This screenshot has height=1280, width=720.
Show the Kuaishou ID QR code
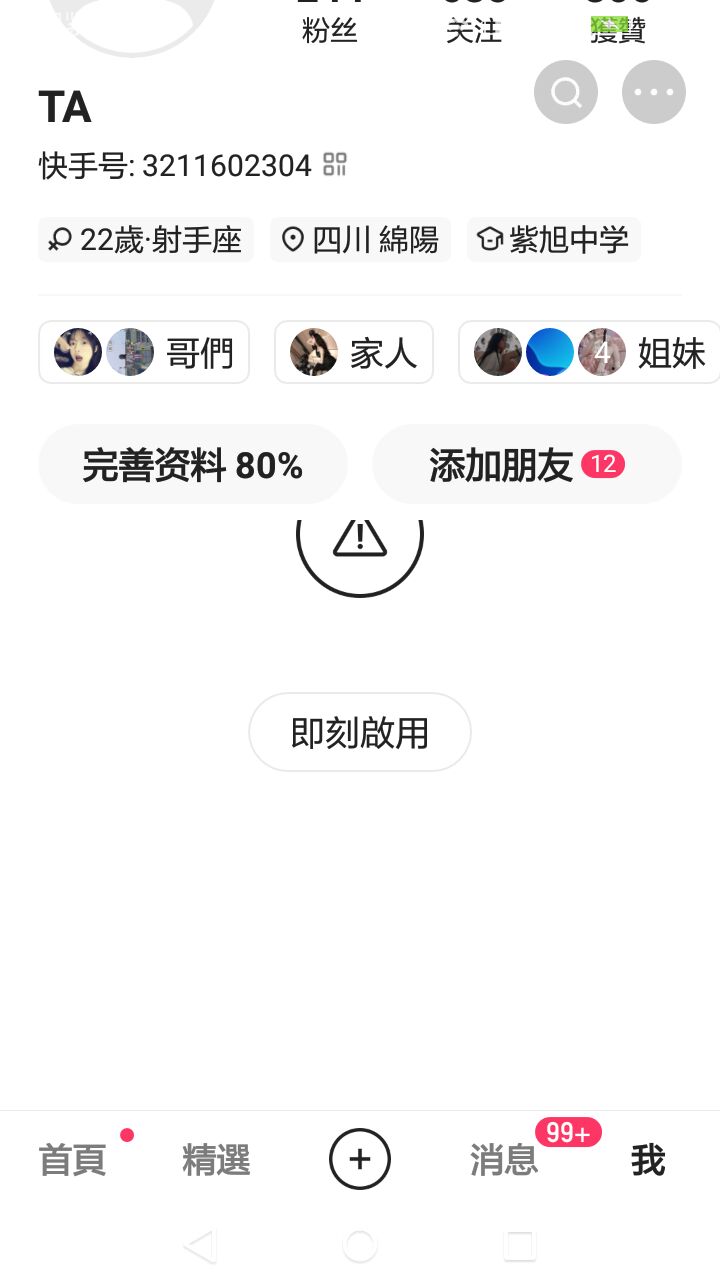click(335, 165)
